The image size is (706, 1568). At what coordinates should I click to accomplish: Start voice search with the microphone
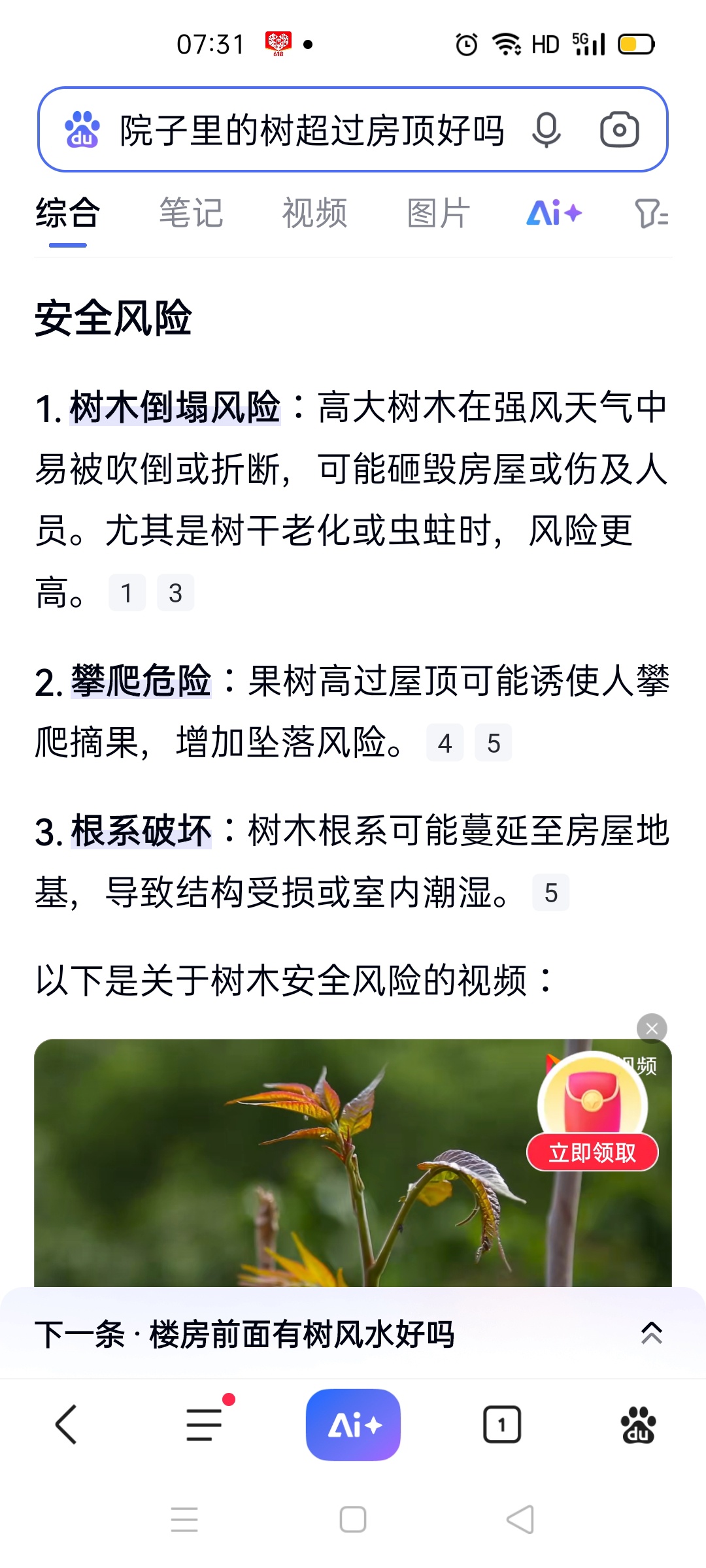[546, 130]
